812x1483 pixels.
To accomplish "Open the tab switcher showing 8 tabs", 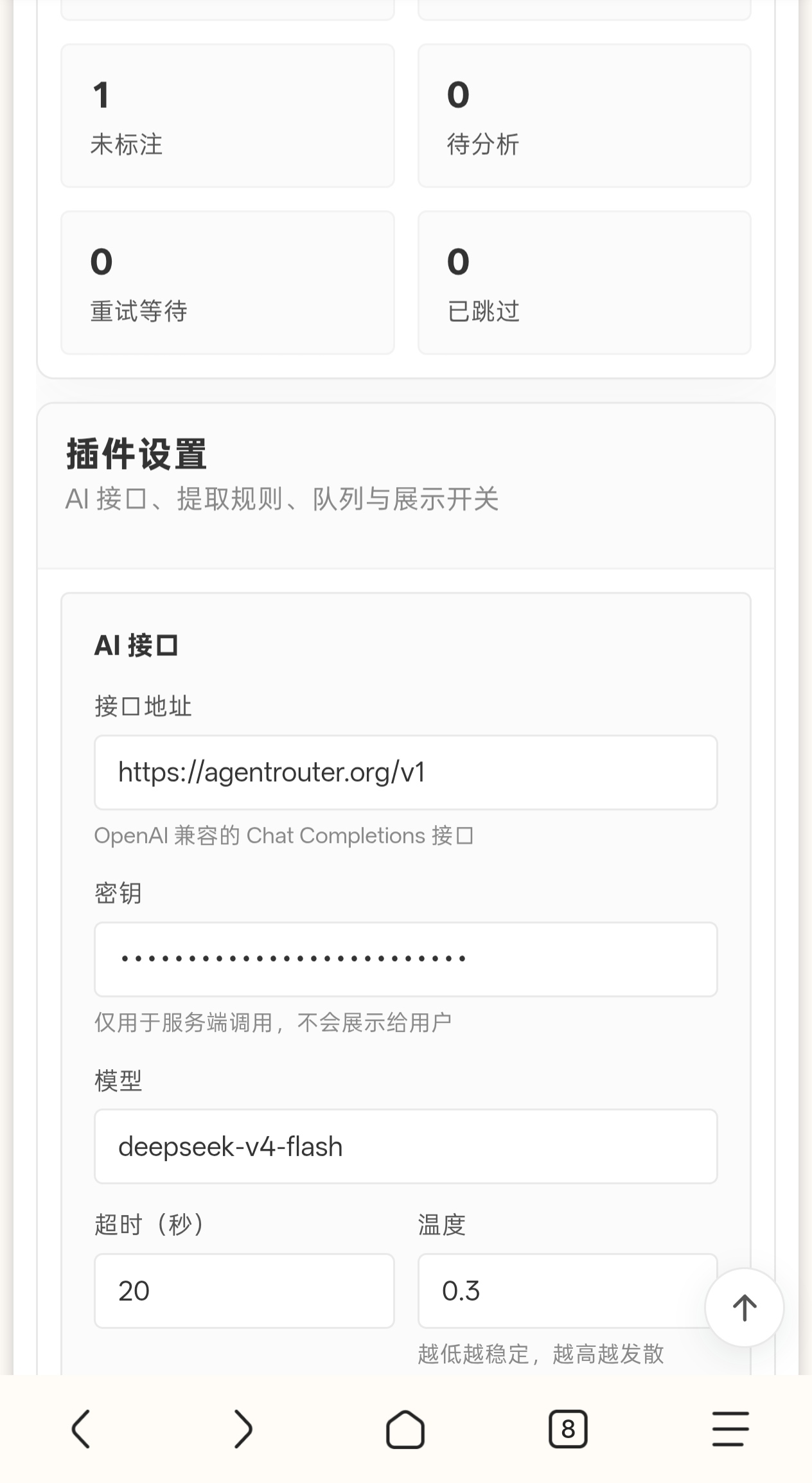I will [568, 1429].
